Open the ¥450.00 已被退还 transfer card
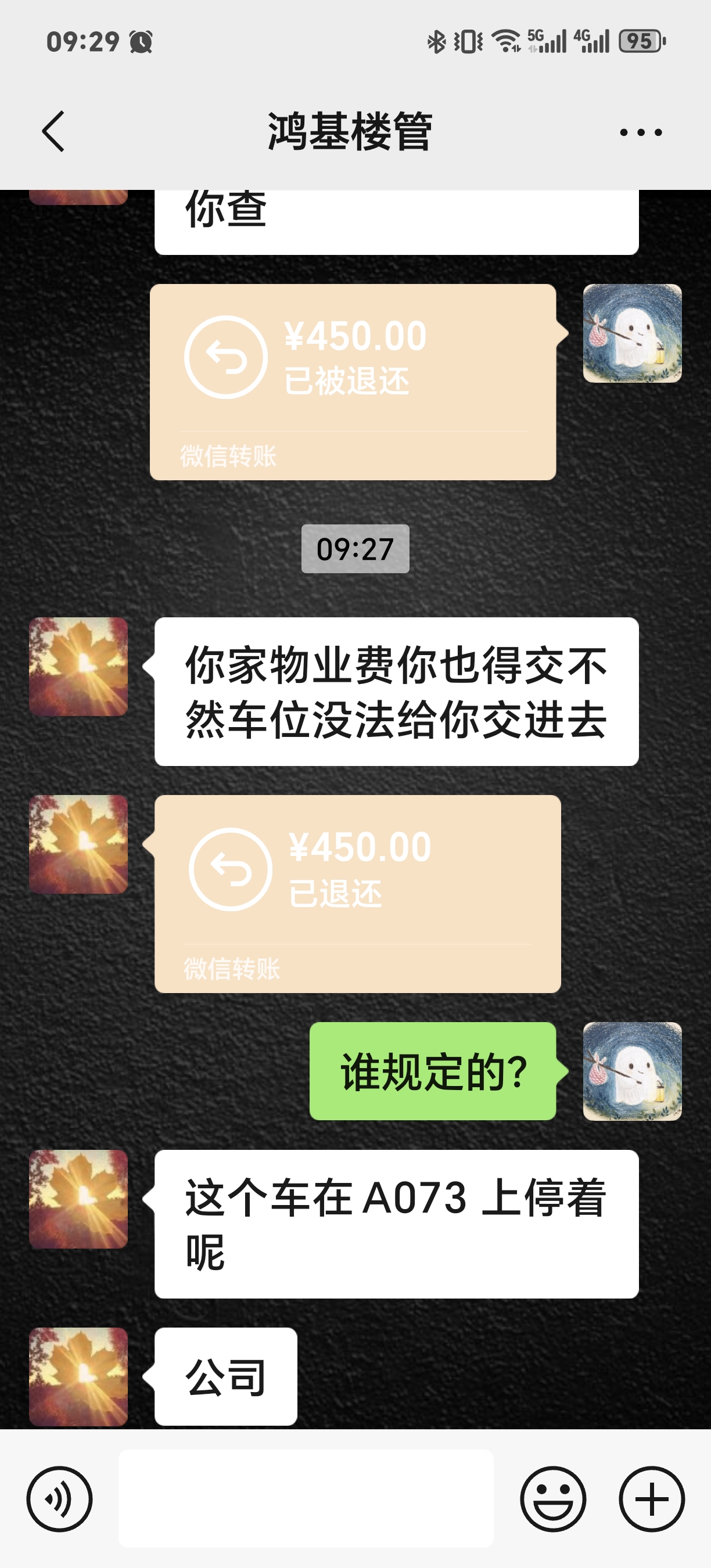The image size is (711, 1568). pos(353,382)
